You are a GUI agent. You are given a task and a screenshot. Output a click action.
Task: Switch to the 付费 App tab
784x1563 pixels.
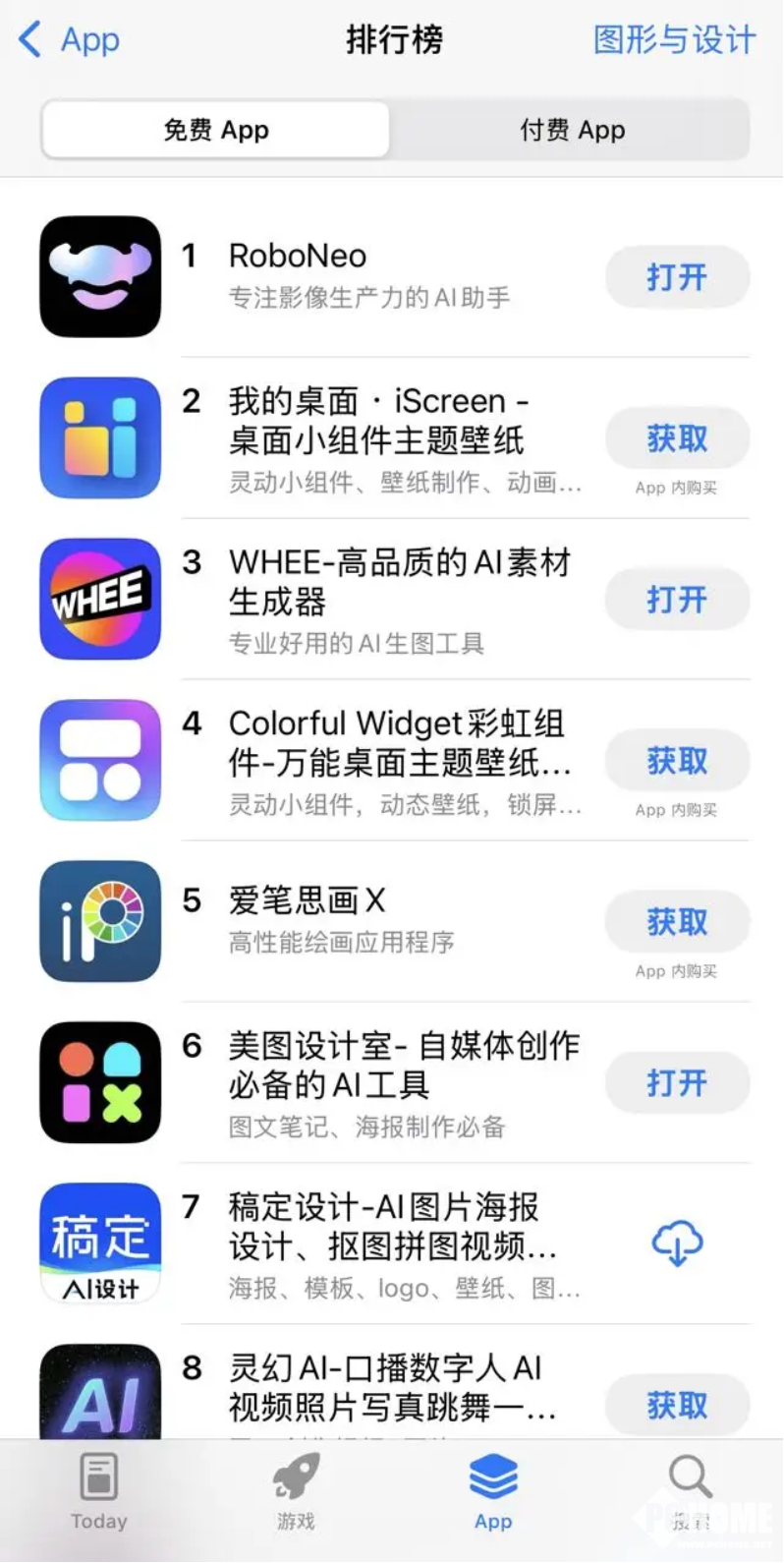pyautogui.click(x=572, y=130)
